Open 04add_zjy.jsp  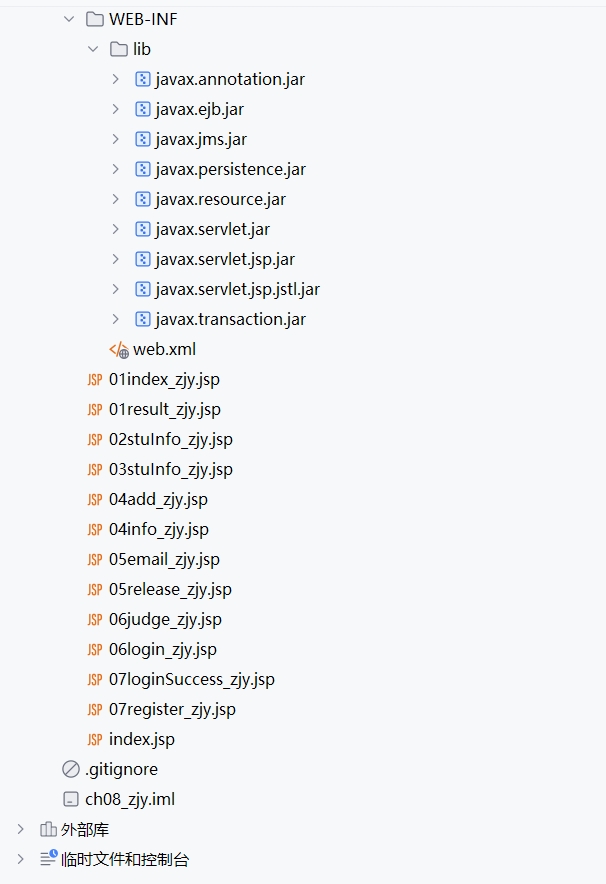pos(158,499)
